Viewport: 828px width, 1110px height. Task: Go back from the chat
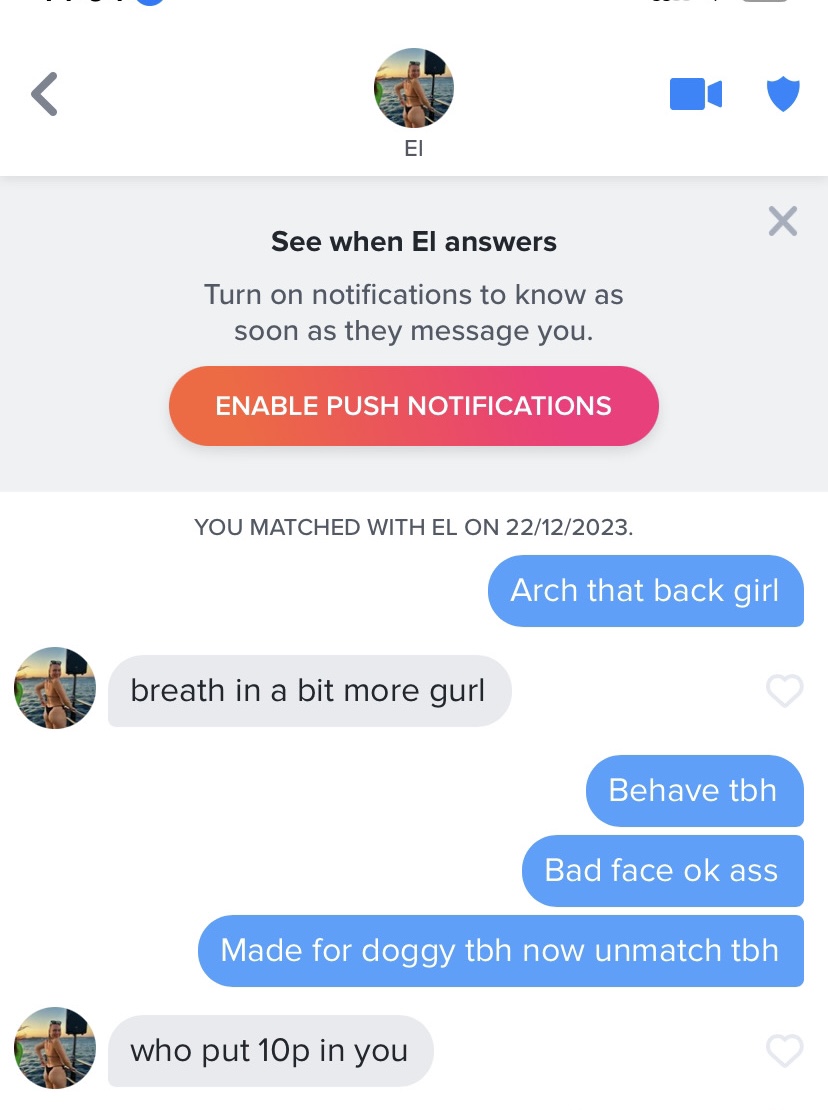click(45, 95)
